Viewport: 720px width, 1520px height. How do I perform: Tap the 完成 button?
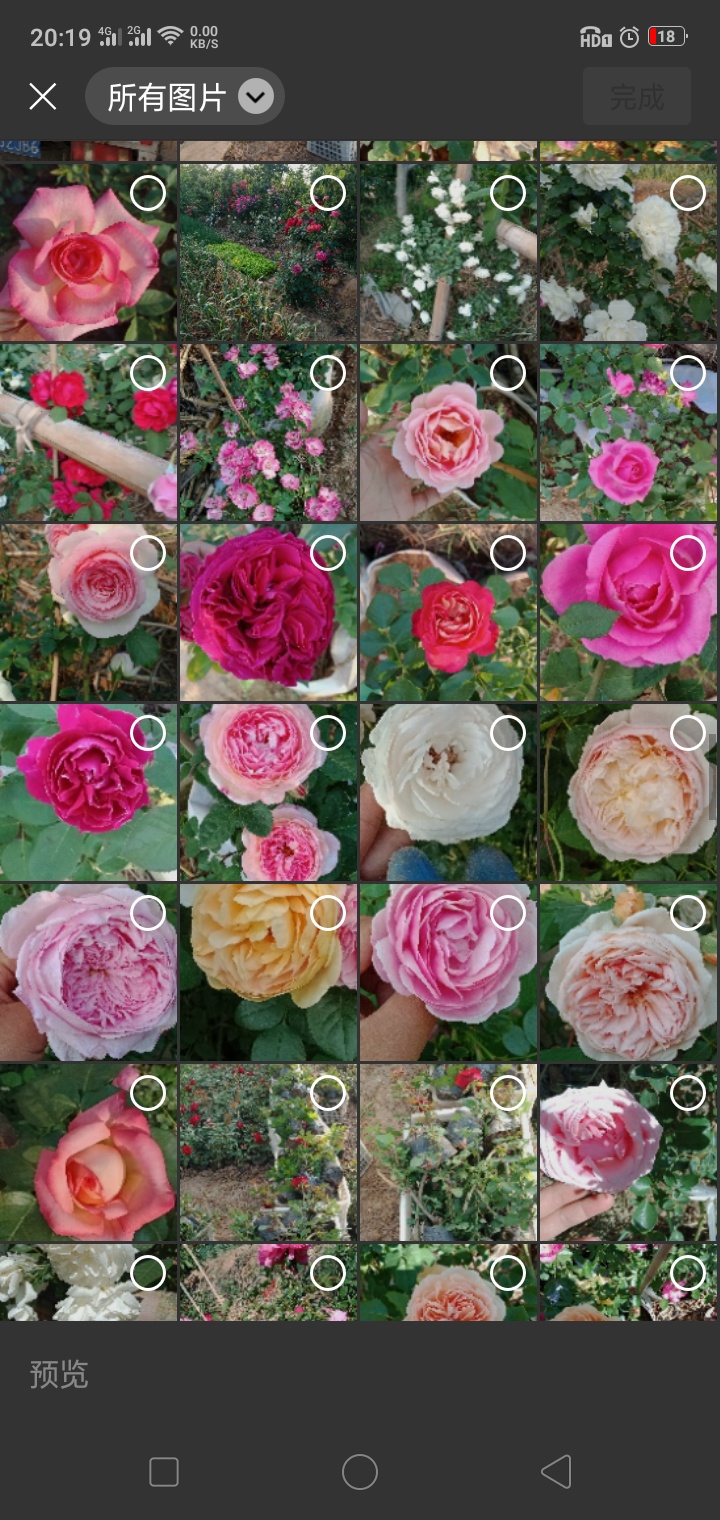coord(637,97)
